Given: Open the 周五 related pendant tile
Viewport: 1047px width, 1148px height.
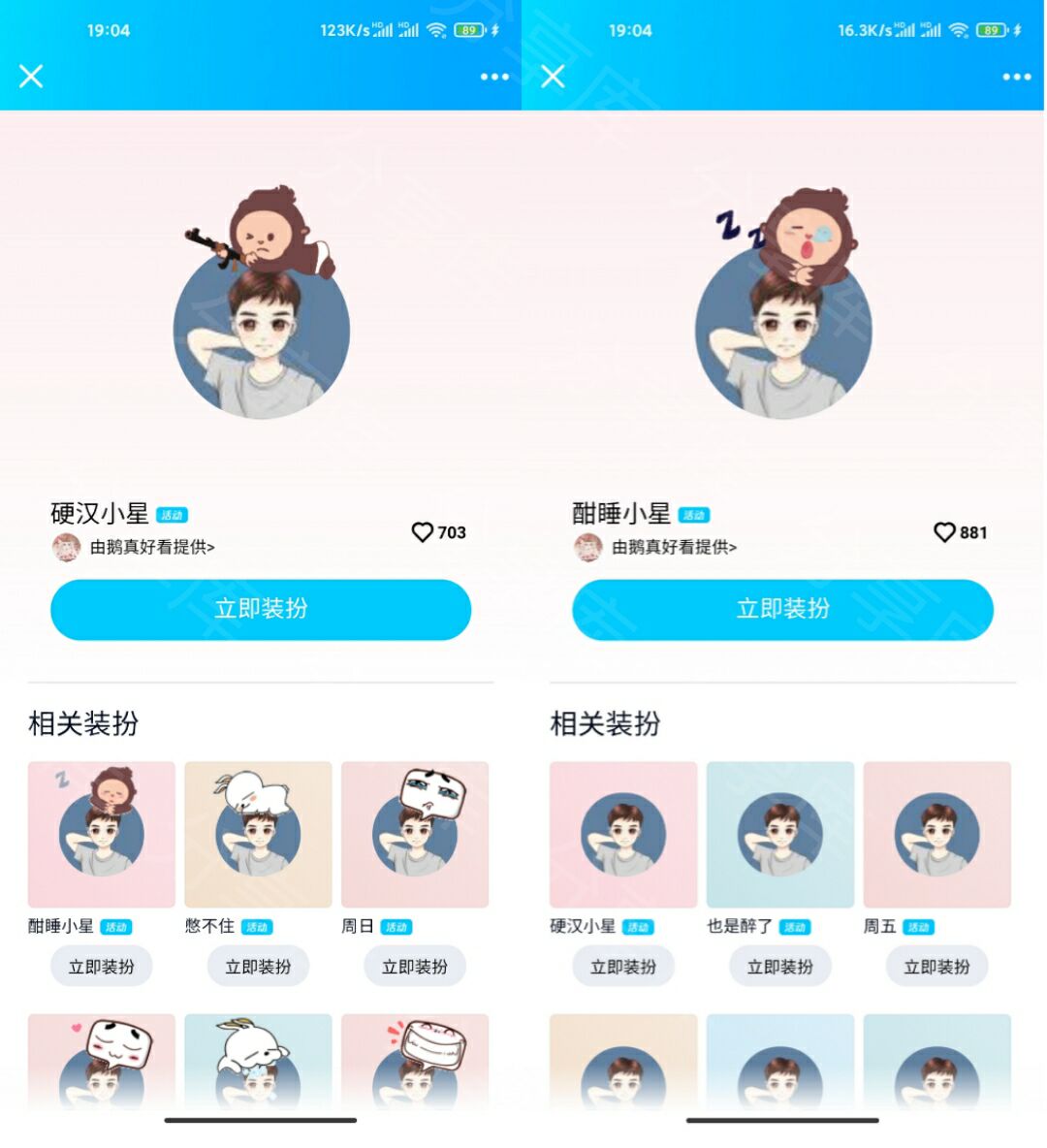Looking at the screenshot, I should tap(937, 835).
